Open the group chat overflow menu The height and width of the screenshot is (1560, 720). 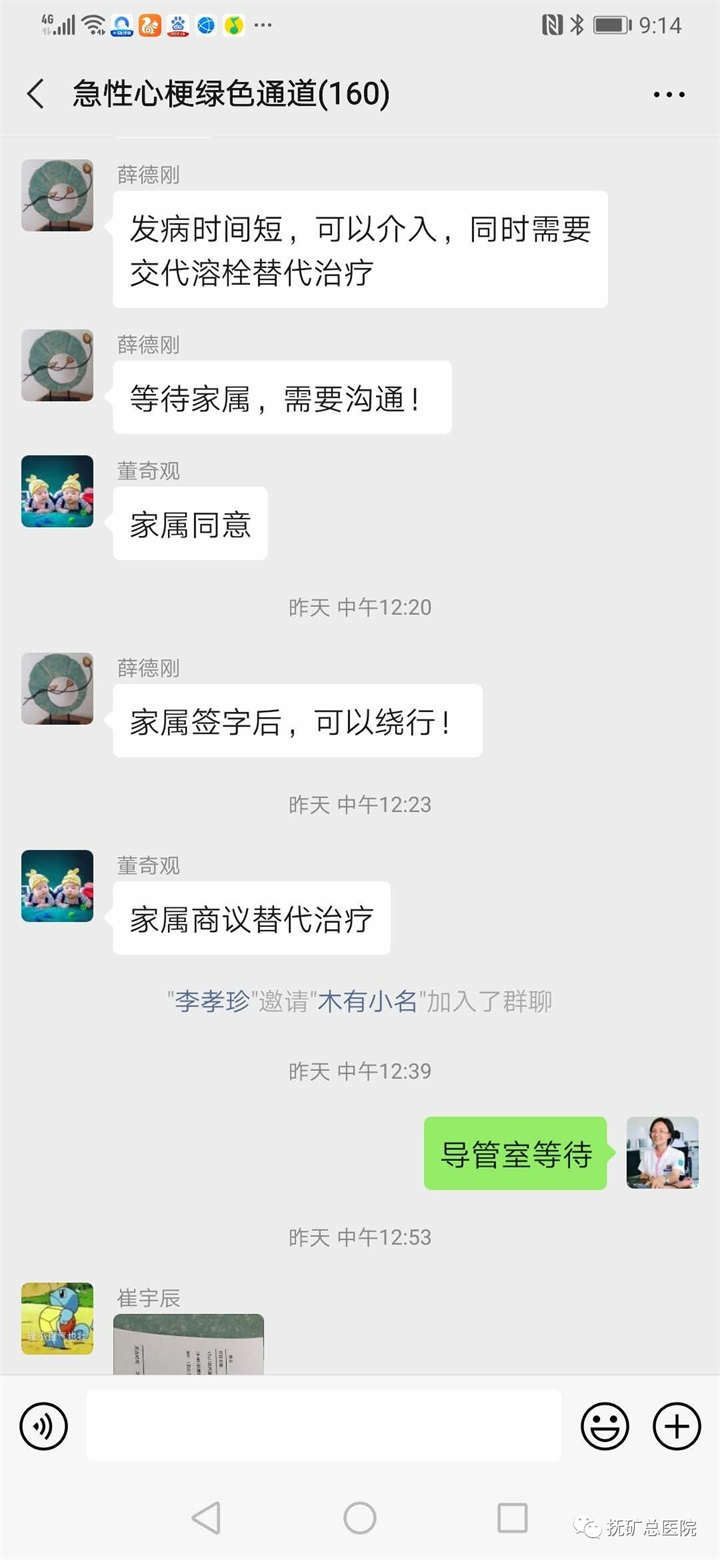669,95
